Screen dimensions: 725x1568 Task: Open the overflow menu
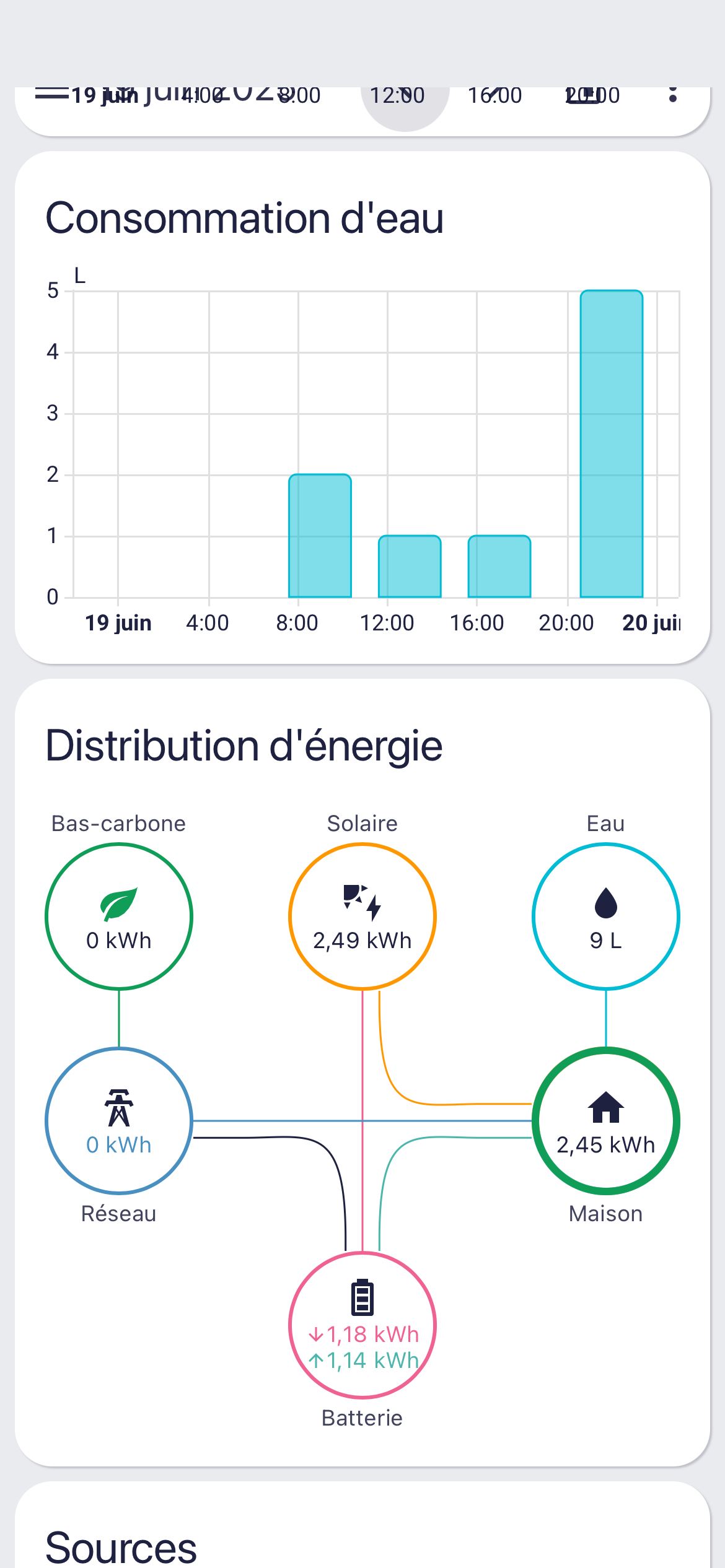672,95
